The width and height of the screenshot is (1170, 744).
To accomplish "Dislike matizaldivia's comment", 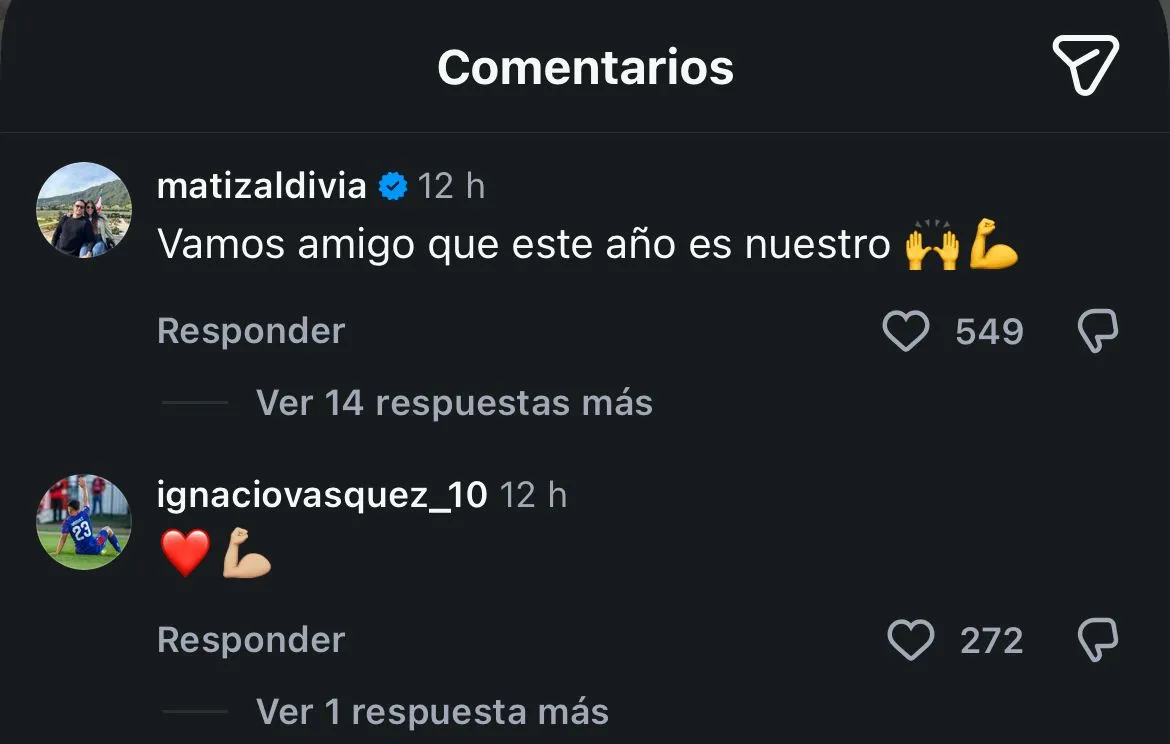I will 1097,331.
